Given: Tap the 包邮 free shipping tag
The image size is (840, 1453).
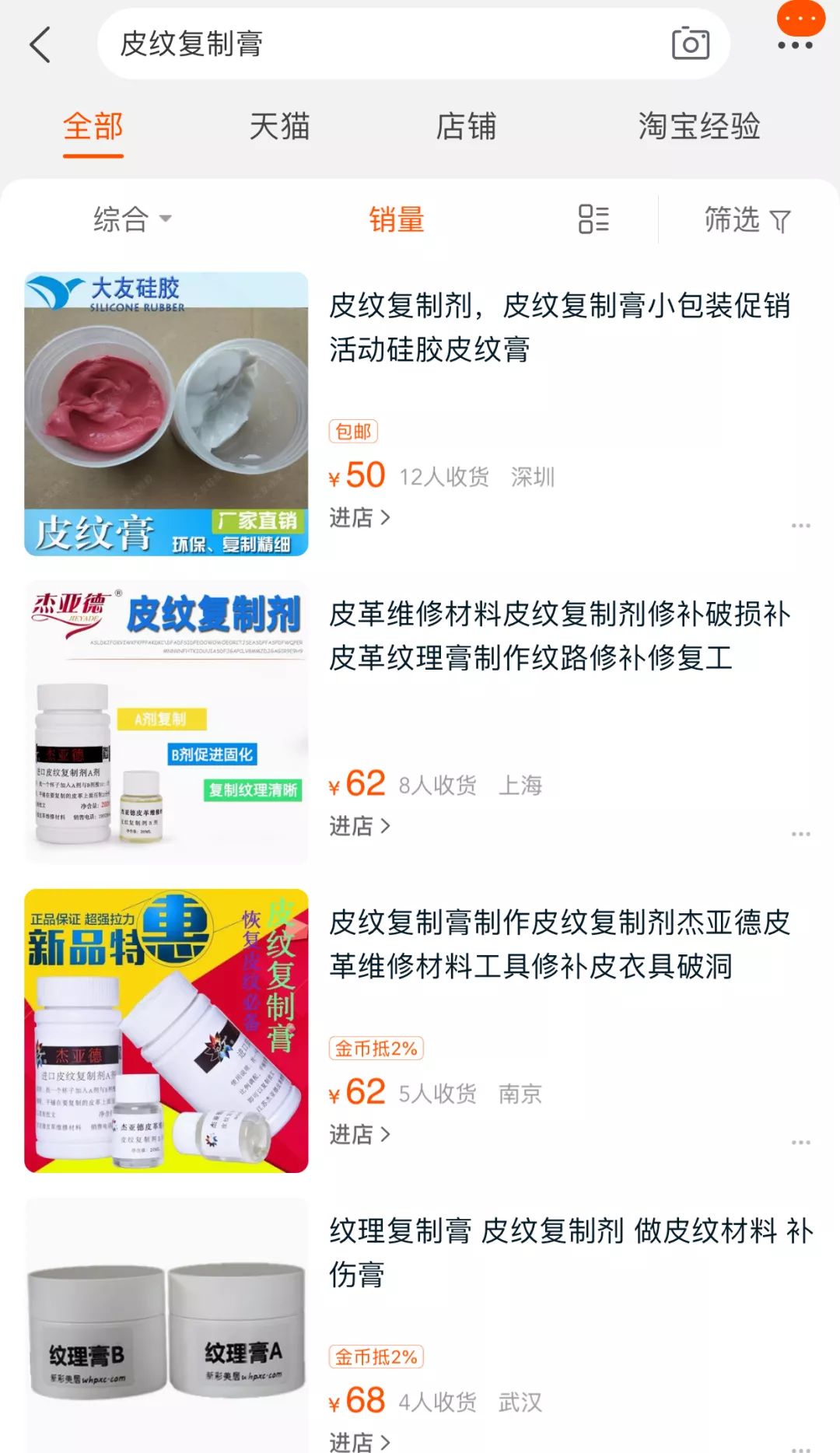Looking at the screenshot, I should [352, 432].
